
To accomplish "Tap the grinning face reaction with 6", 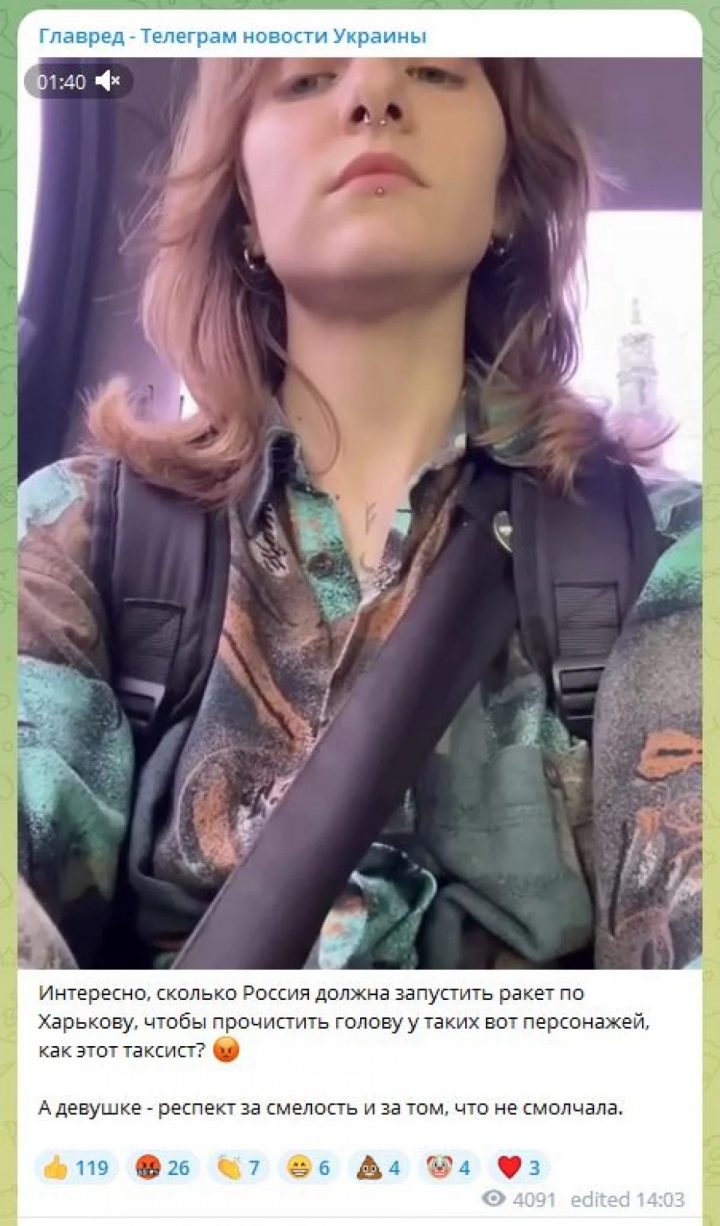I will 309,1167.
